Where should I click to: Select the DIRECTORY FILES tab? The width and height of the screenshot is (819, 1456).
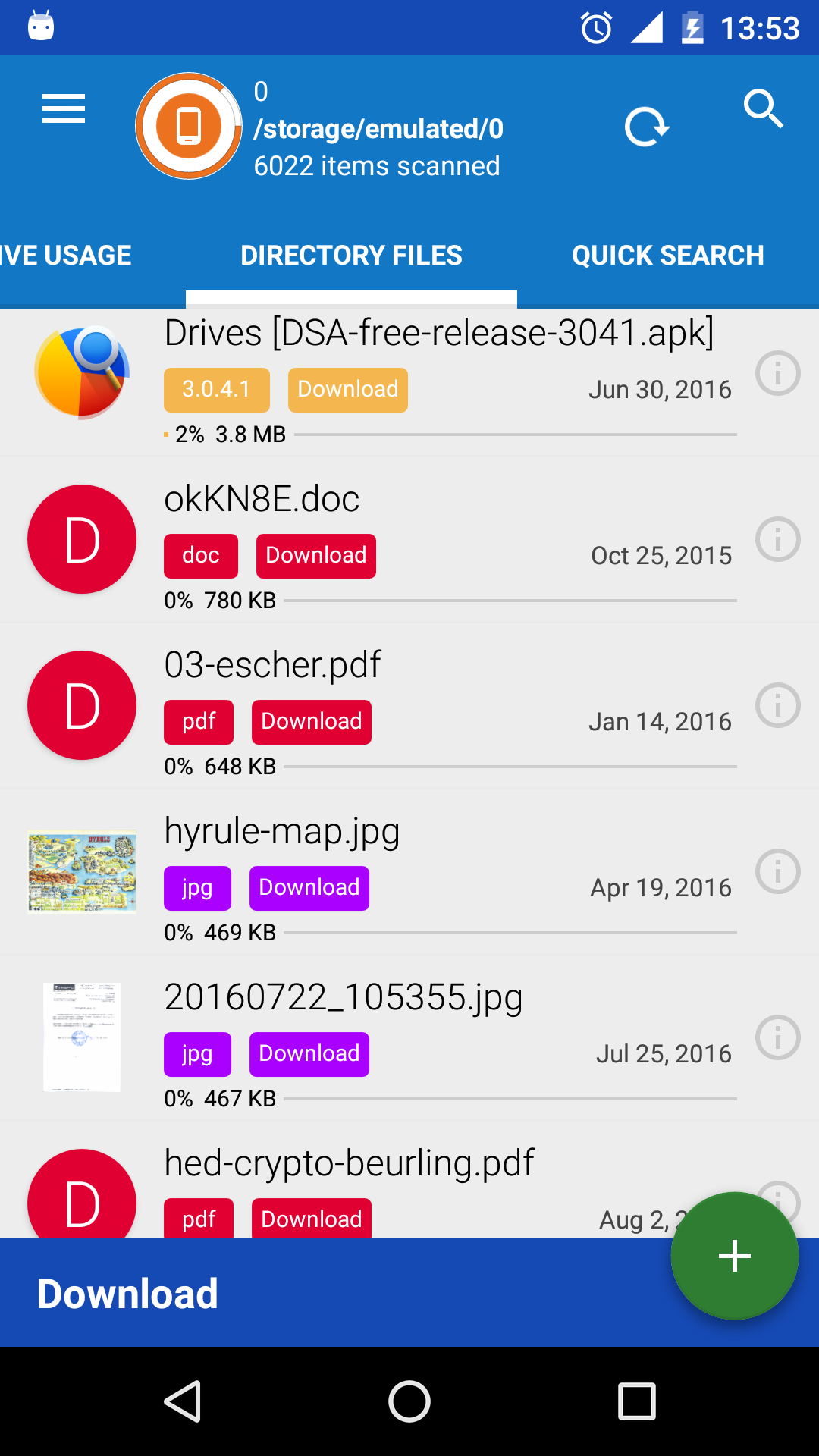pos(351,255)
